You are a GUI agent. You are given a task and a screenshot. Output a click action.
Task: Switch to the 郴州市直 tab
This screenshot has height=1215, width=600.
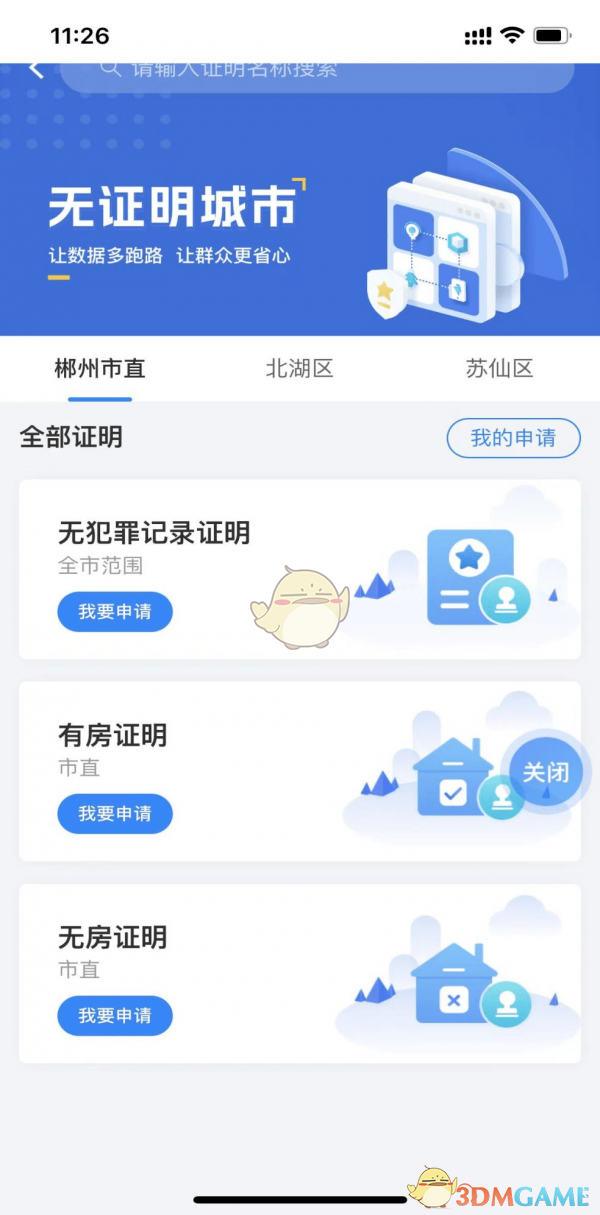coord(100,368)
